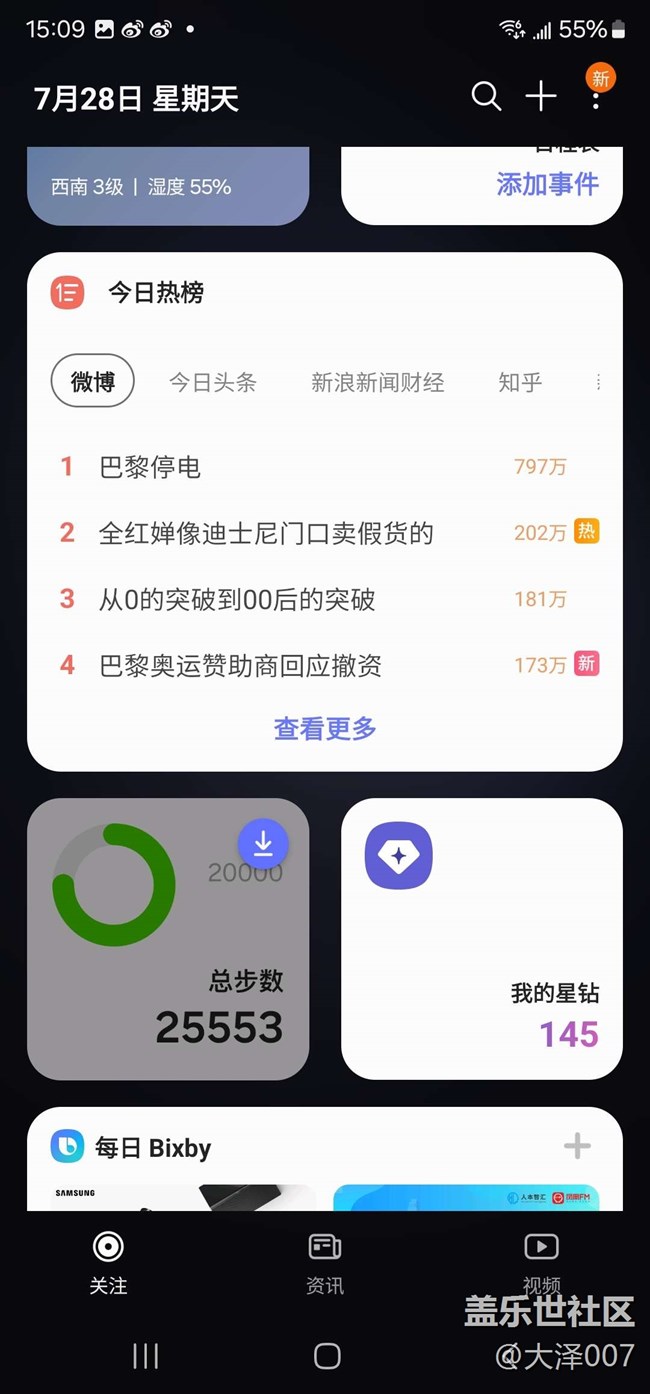Open the 我的星钻 card
Viewport: 650px width, 1394px height.
pos(482,939)
